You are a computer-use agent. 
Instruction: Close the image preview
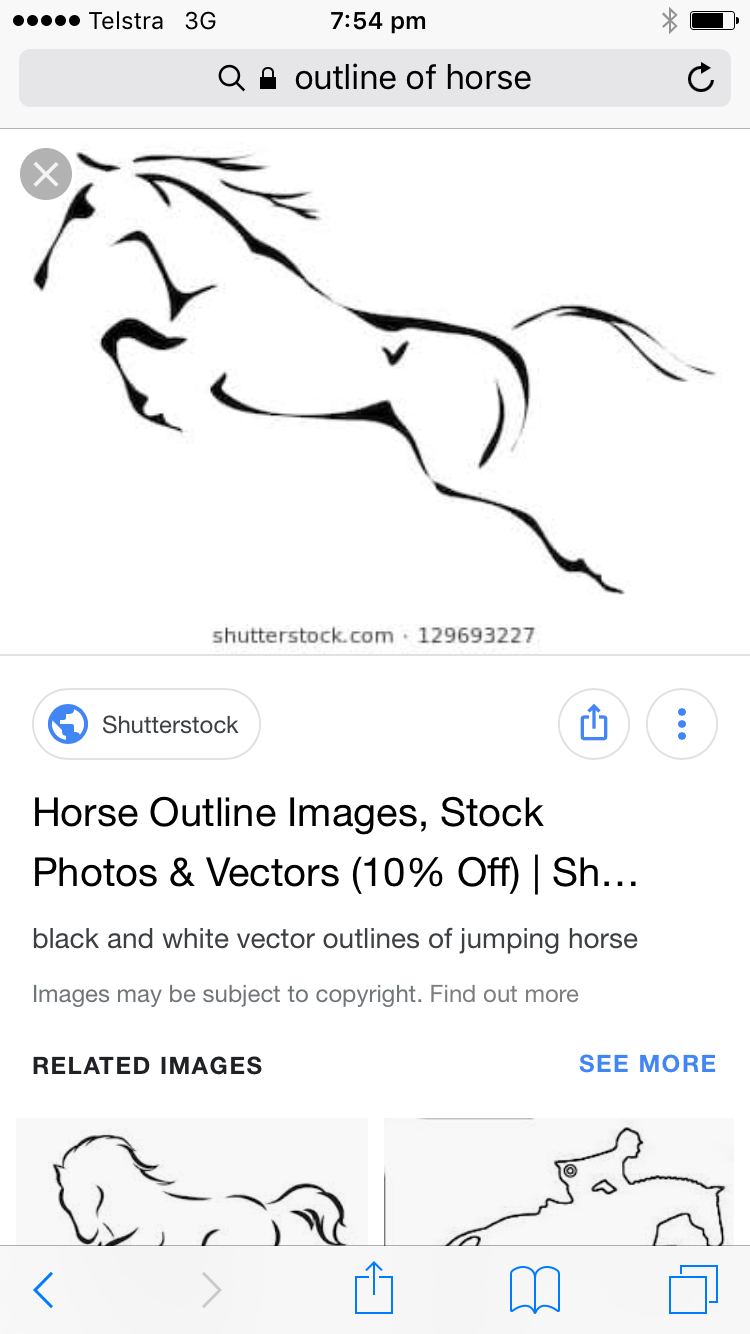46,175
